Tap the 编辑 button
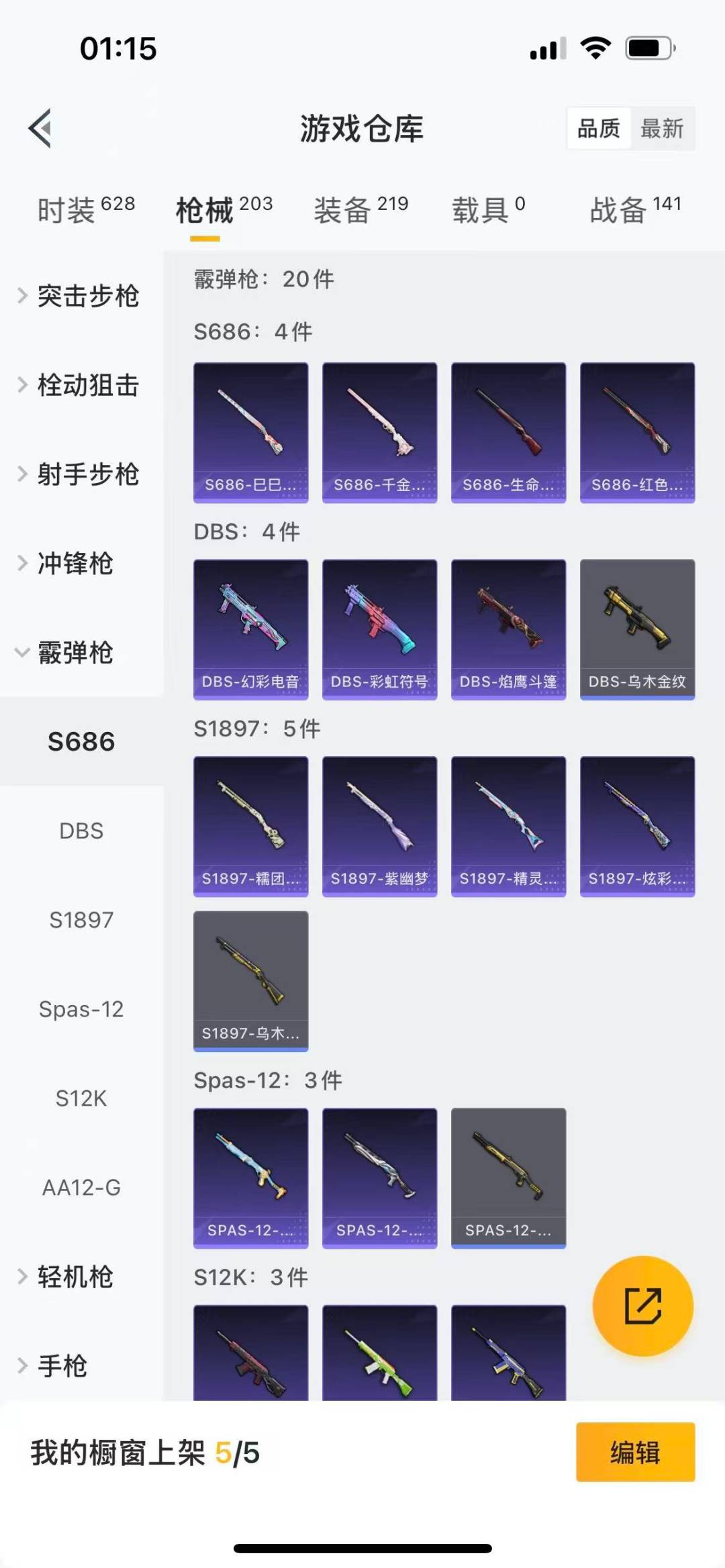The image size is (725, 1568). click(x=635, y=1452)
